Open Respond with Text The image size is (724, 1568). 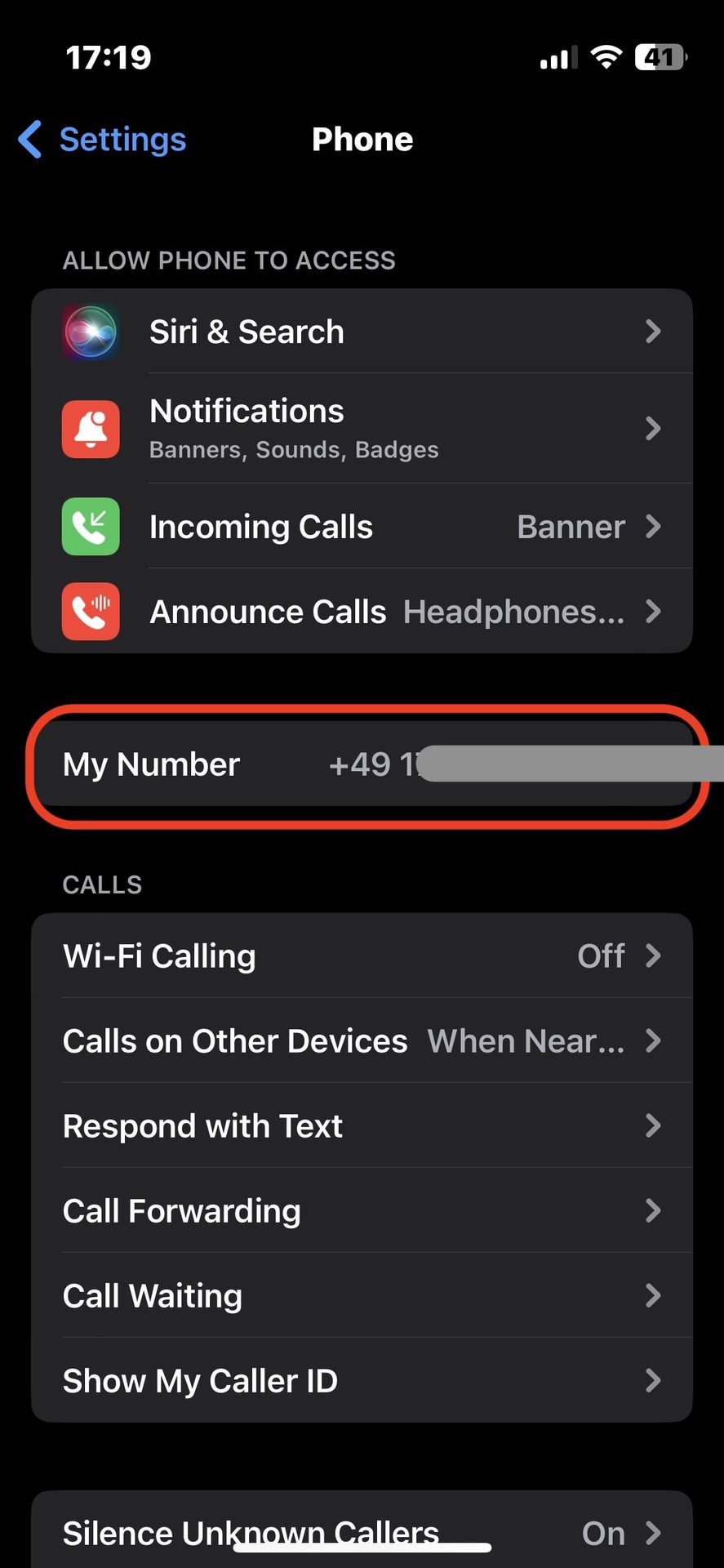click(362, 1126)
